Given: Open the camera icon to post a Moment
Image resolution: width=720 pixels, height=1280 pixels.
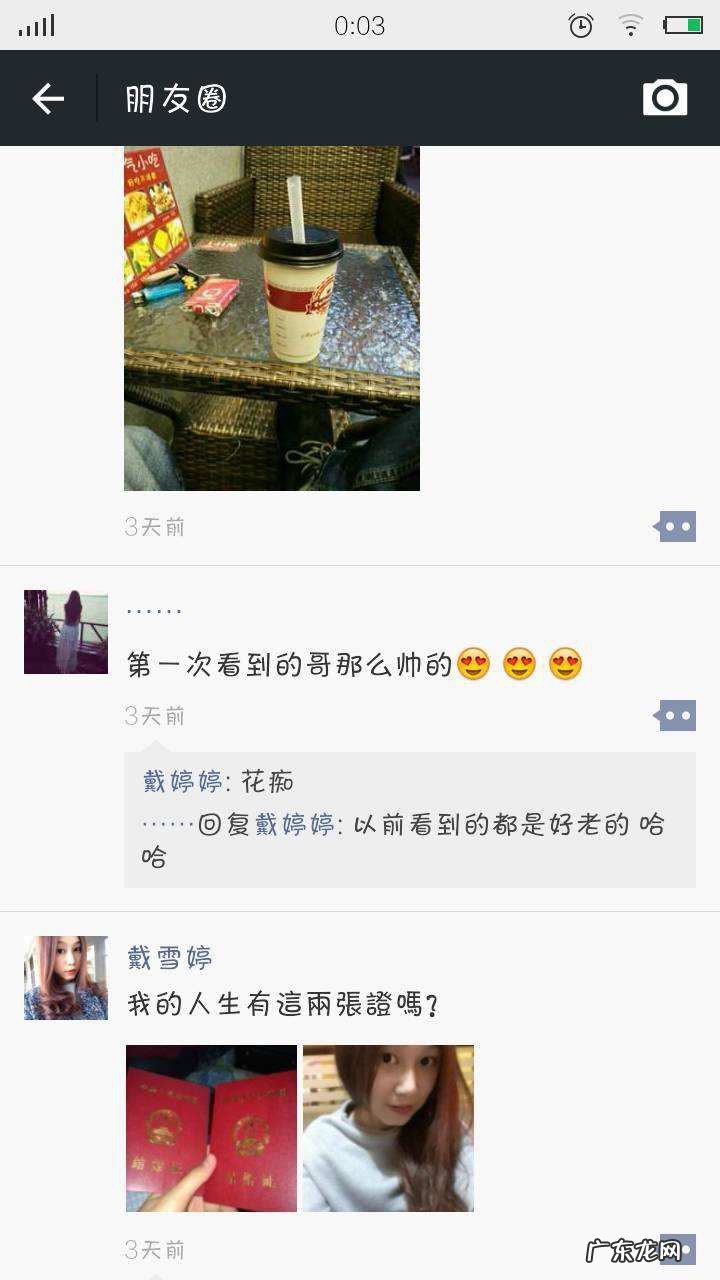Looking at the screenshot, I should click(663, 97).
